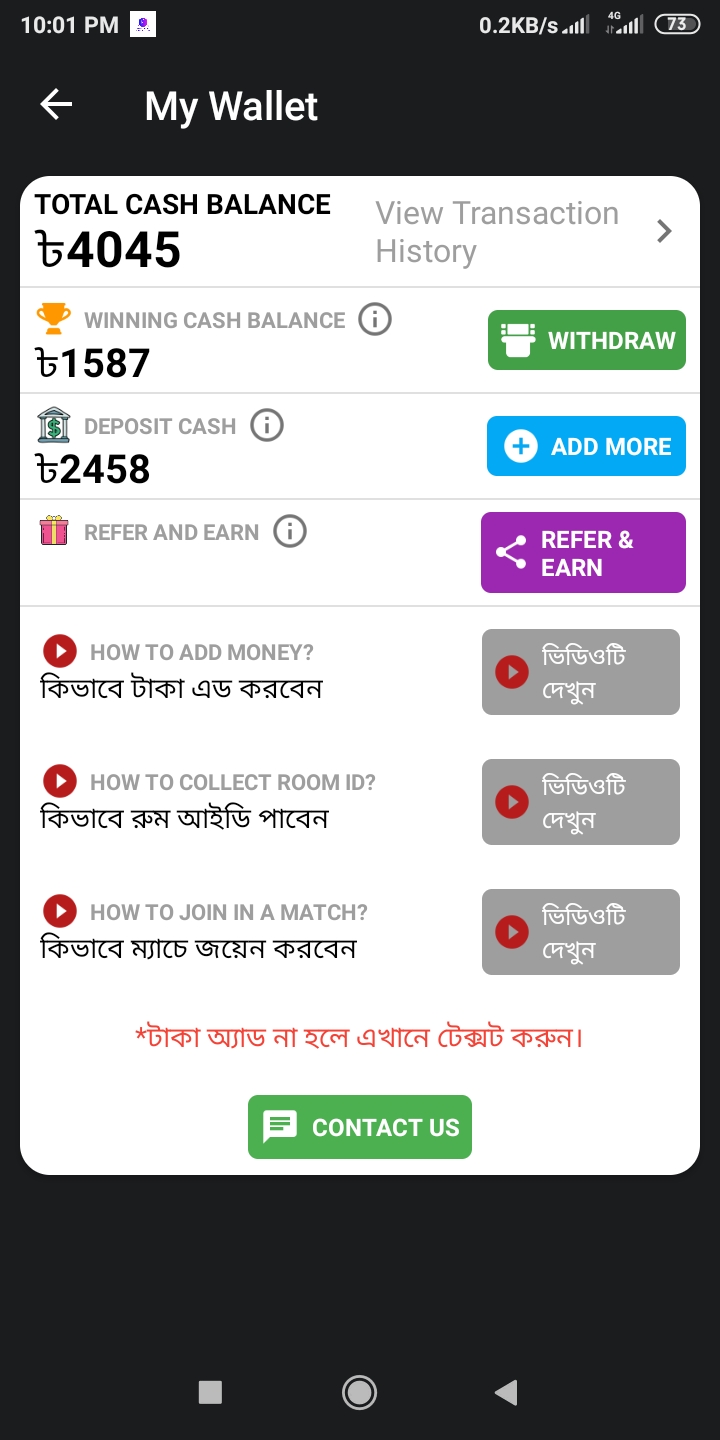This screenshot has height=1440, width=720.
Task: Open the recent apps view
Action: point(210,1392)
